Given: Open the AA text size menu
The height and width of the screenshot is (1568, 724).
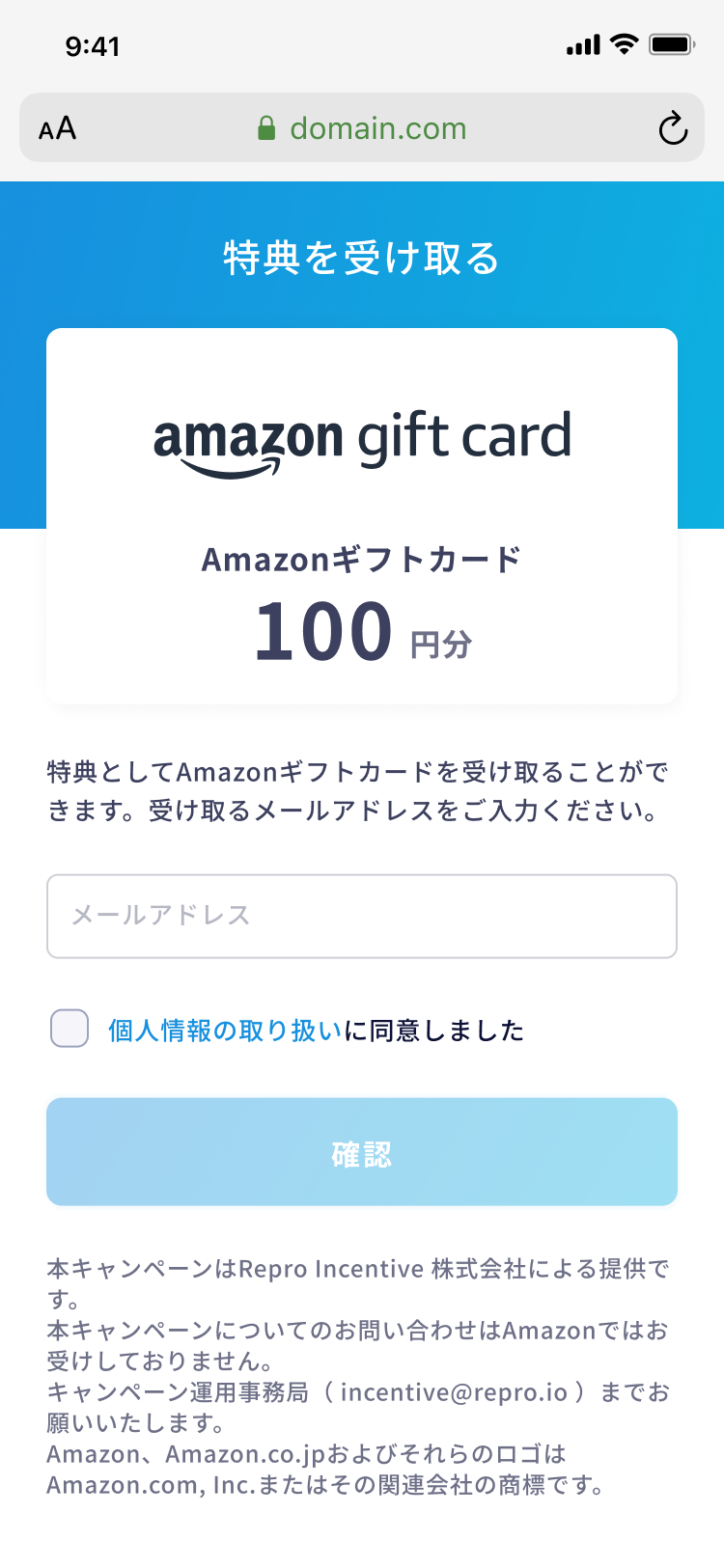Looking at the screenshot, I should pyautogui.click(x=57, y=128).
